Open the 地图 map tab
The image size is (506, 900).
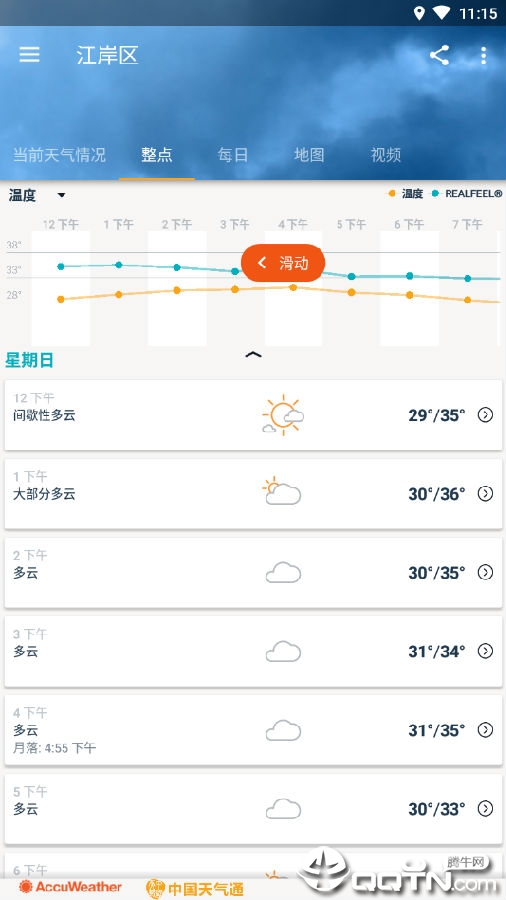point(309,154)
